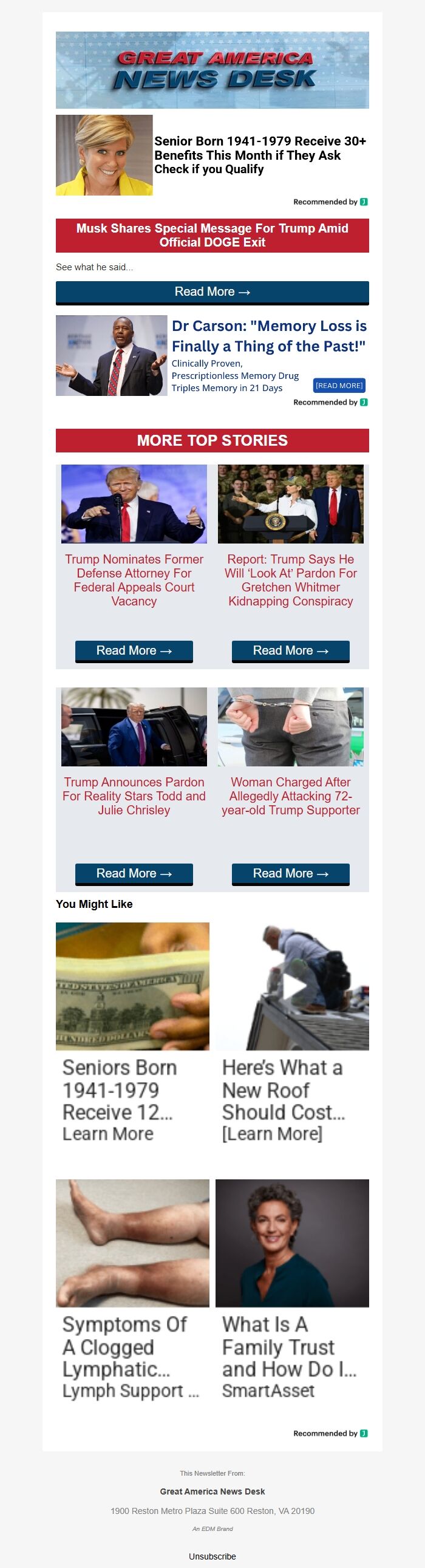
Task: Read more about the Chrisley pardon announcement
Action: tap(134, 873)
